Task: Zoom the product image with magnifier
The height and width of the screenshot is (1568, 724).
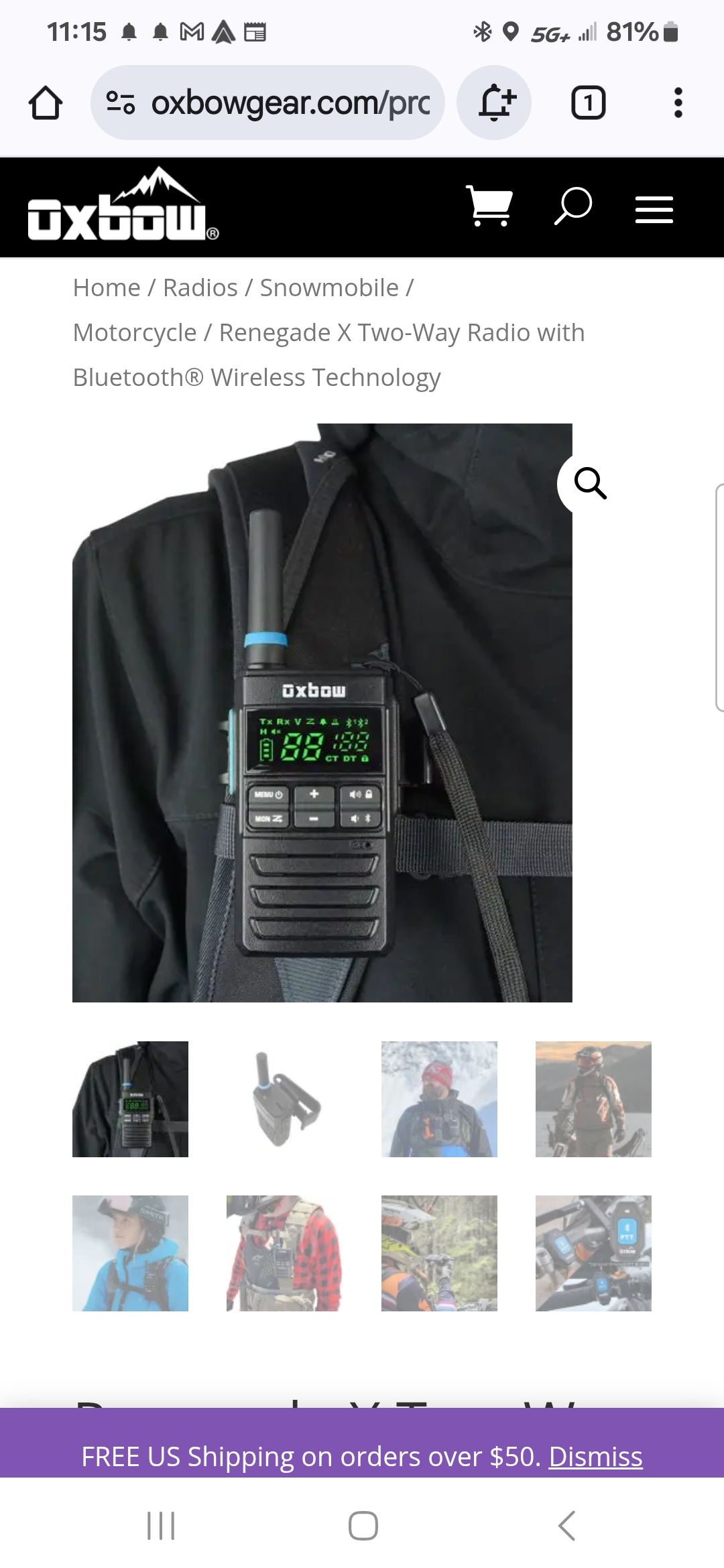Action: [x=590, y=484]
